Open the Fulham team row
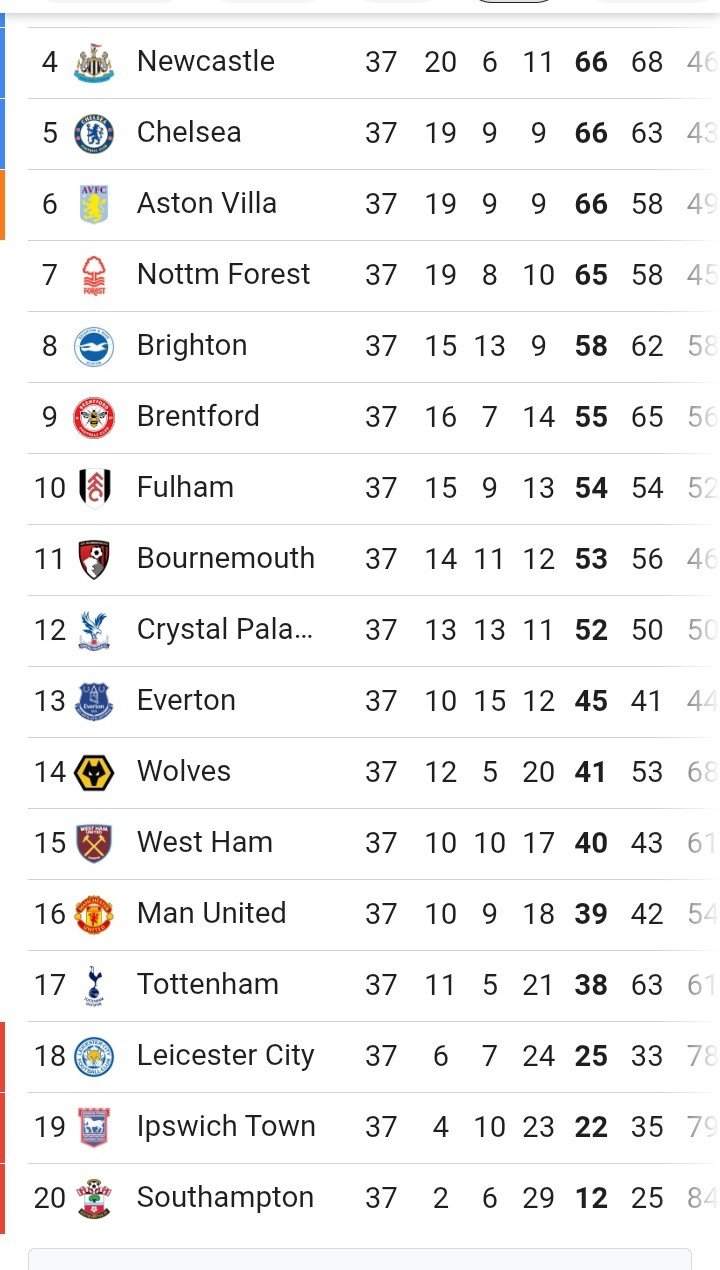720x1270 pixels. [x=372, y=488]
